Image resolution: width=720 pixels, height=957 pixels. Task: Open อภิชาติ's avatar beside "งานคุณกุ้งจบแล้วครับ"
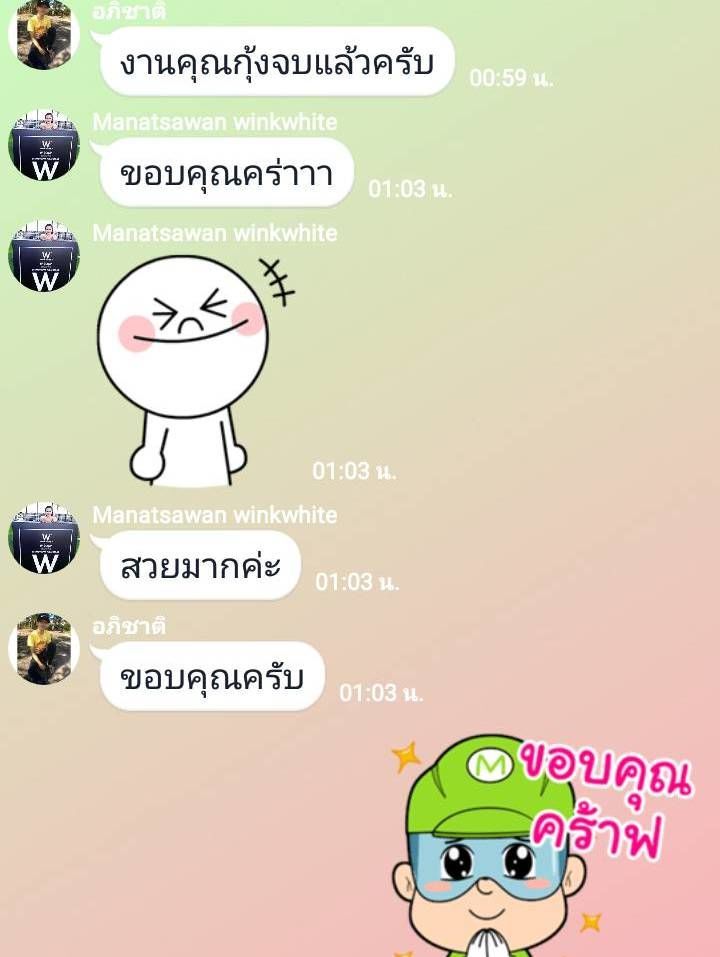click(44, 36)
